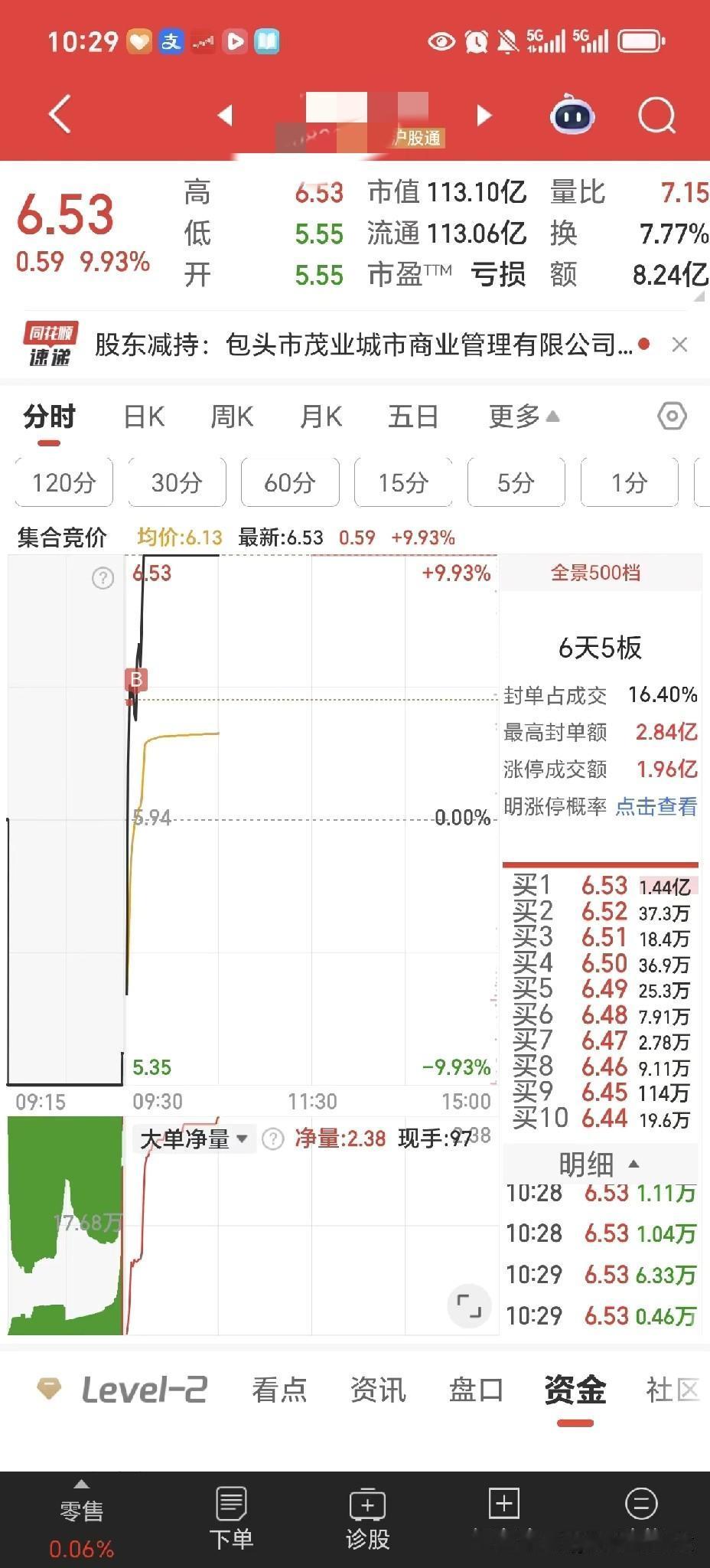
Task: Open the 大单净量 indicator dropdown
Action: coord(194,1138)
